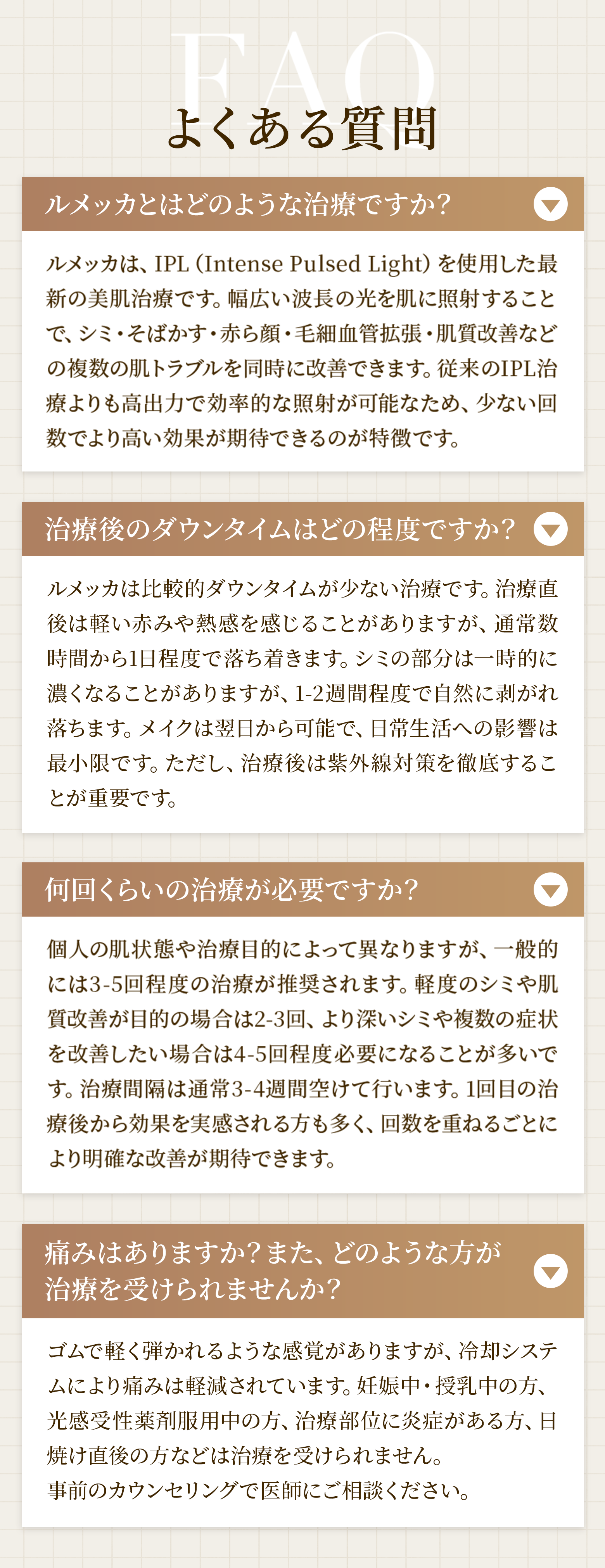
Task: Collapse the '何回くらいの治療が必要ですか?' FAQ item
Action: 550,889
